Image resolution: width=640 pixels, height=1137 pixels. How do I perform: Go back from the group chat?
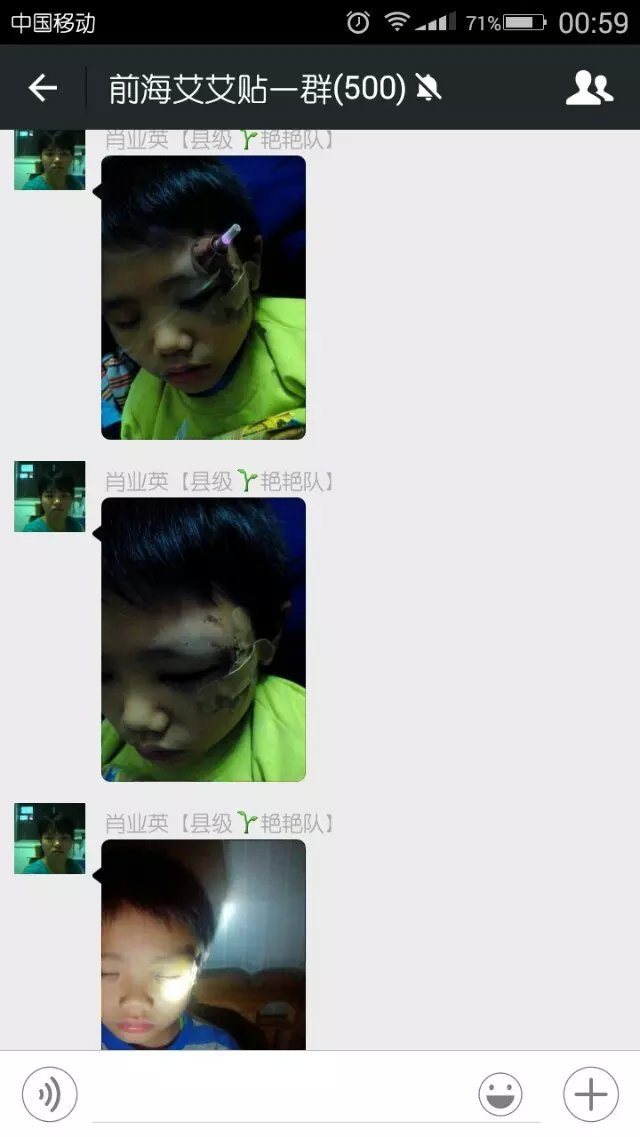tap(43, 89)
